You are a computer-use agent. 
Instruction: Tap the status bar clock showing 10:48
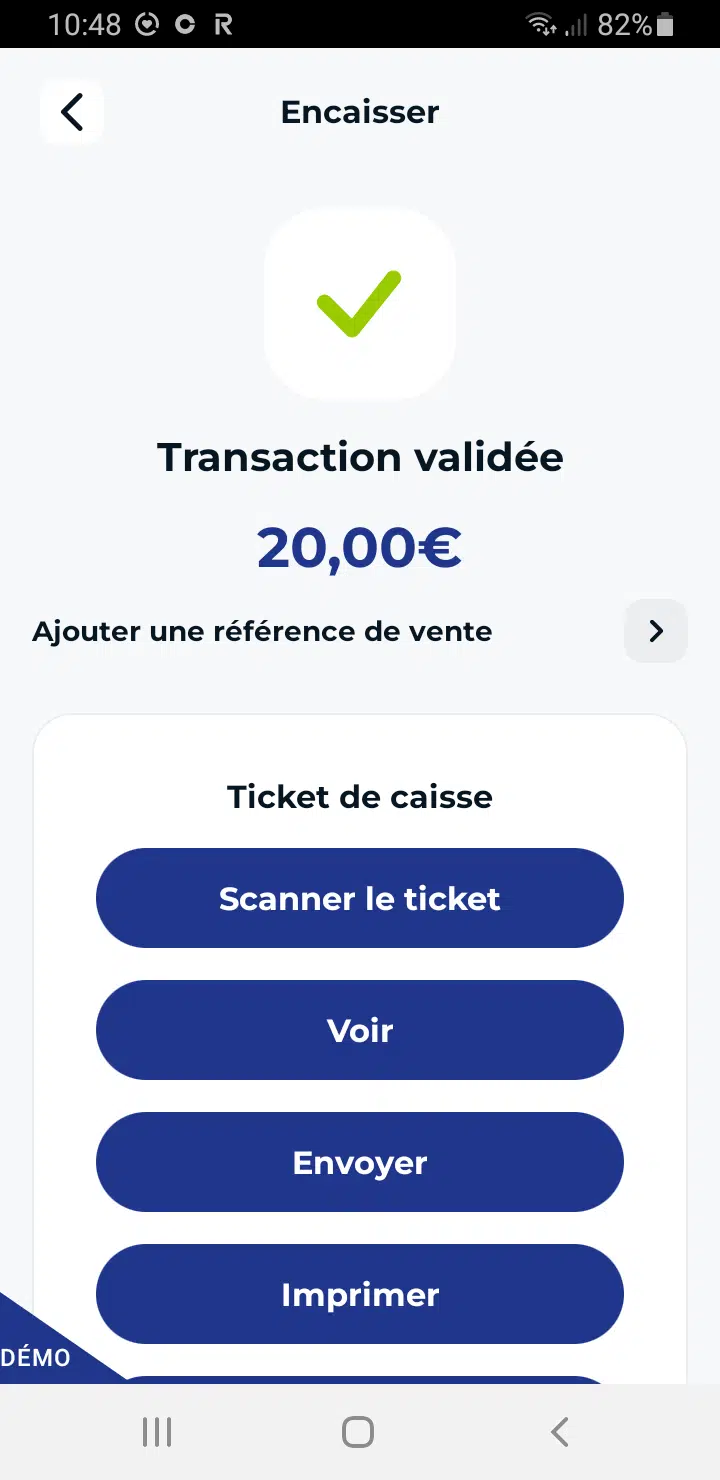[85, 24]
